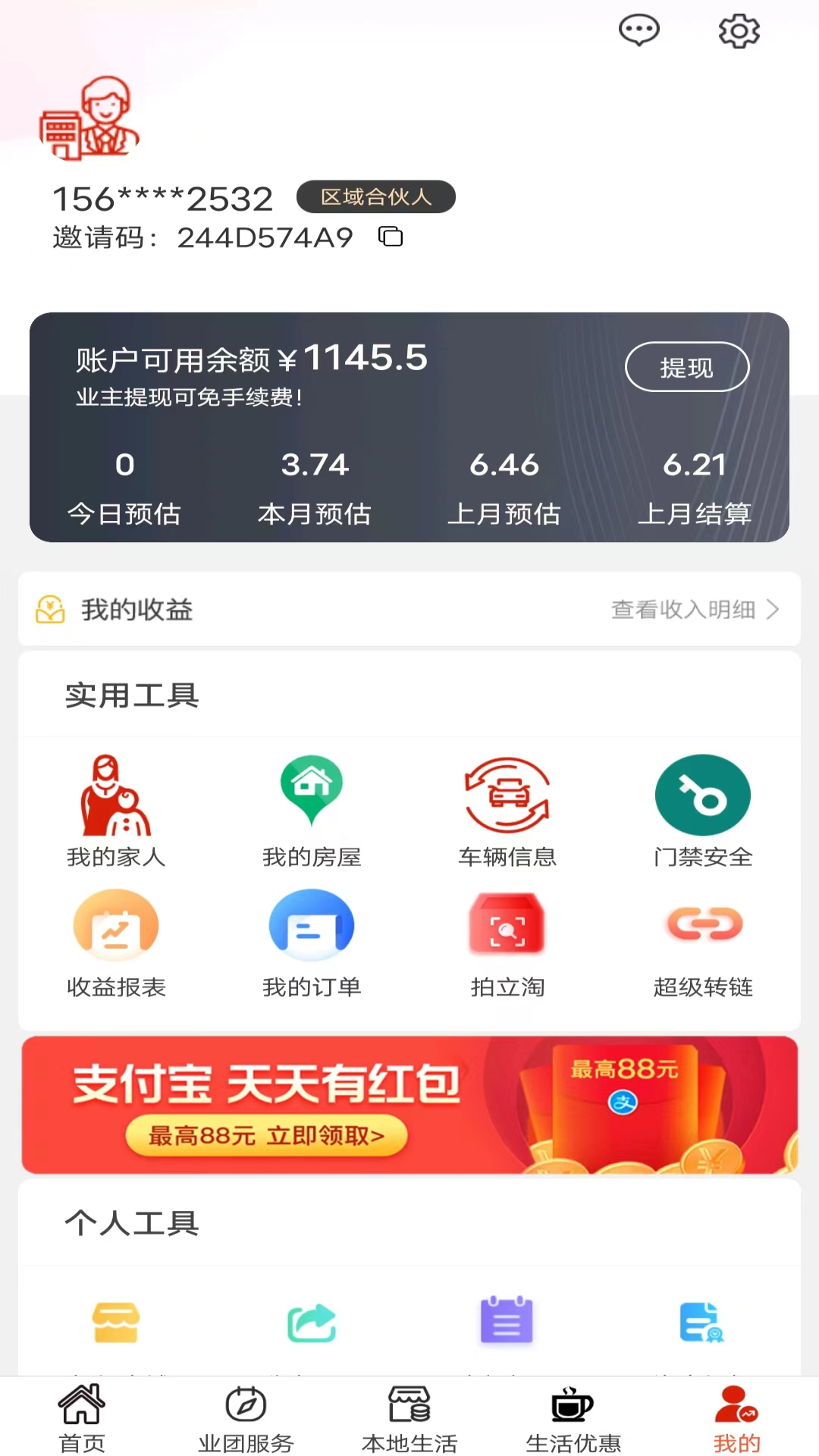
Task: Switch to the 首页 tab
Action: [x=82, y=1418]
